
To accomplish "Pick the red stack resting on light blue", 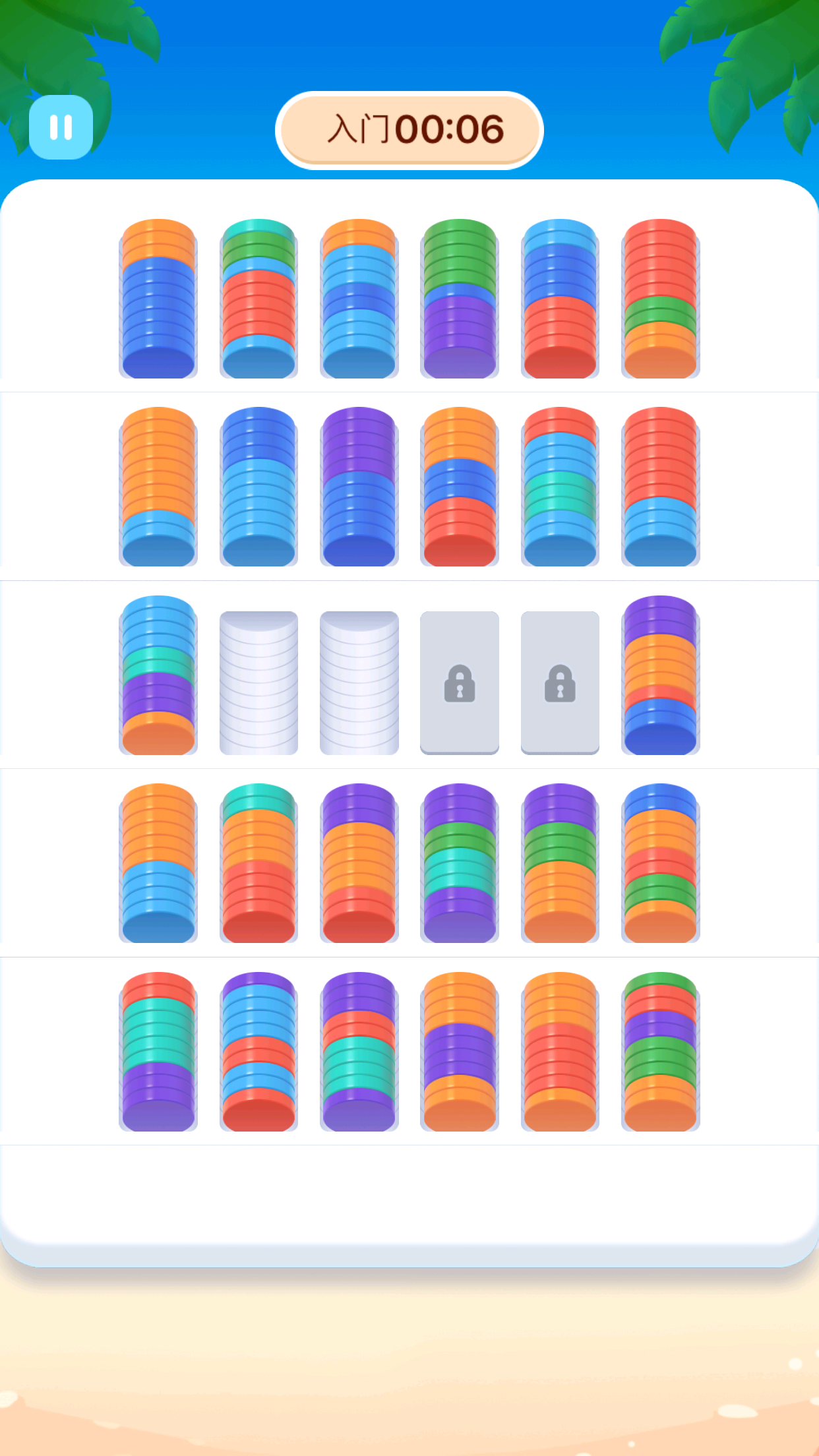I will tap(660, 487).
